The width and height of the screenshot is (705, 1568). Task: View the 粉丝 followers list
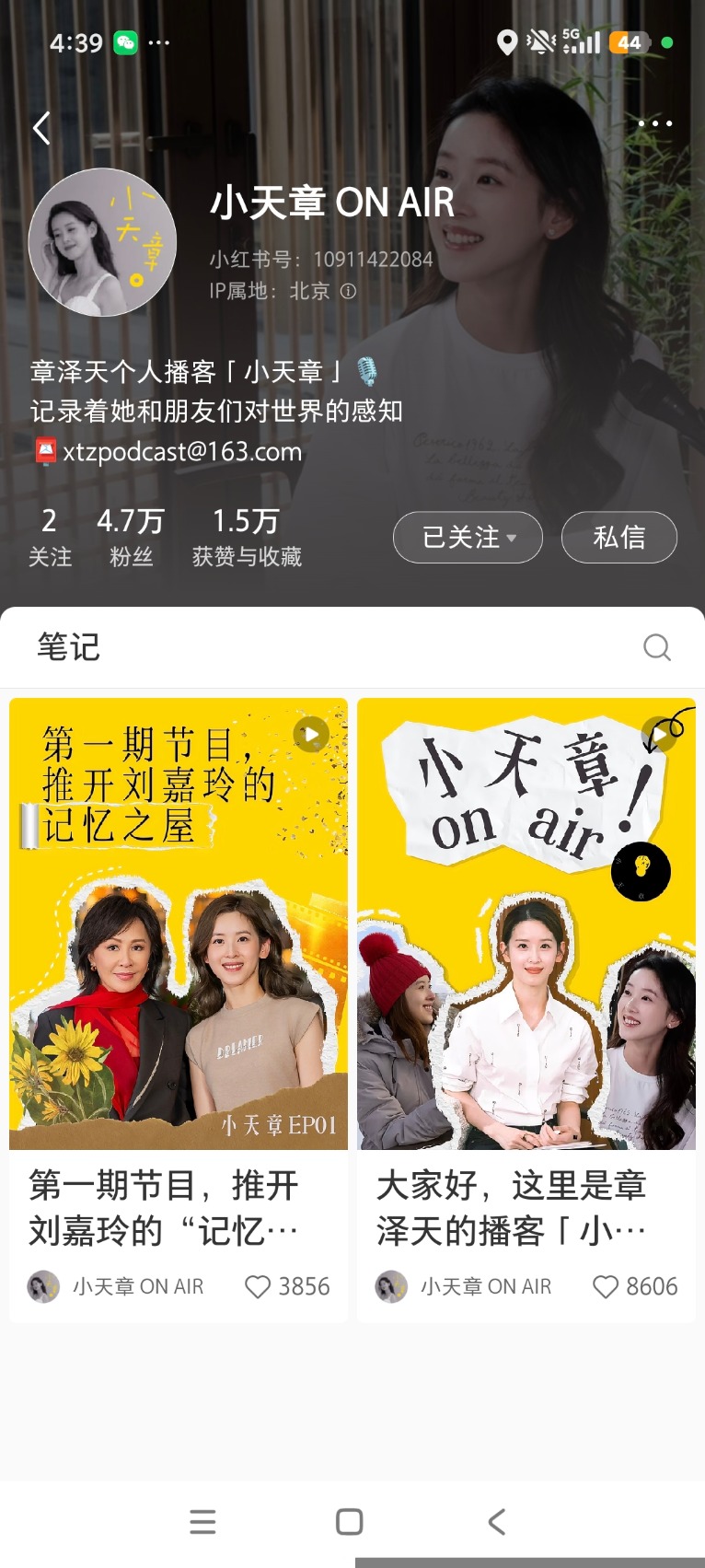click(x=131, y=537)
